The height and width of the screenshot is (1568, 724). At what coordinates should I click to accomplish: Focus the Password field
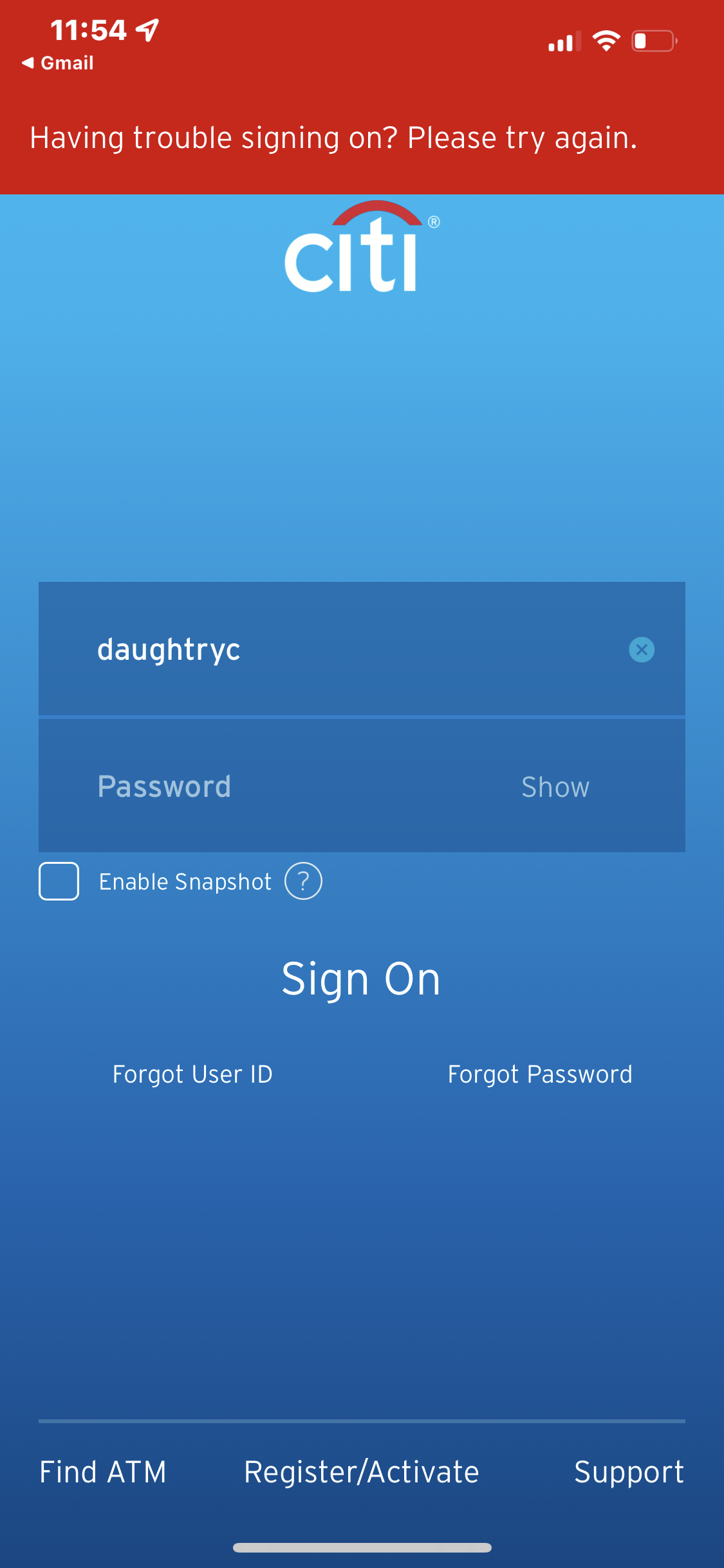click(x=290, y=787)
